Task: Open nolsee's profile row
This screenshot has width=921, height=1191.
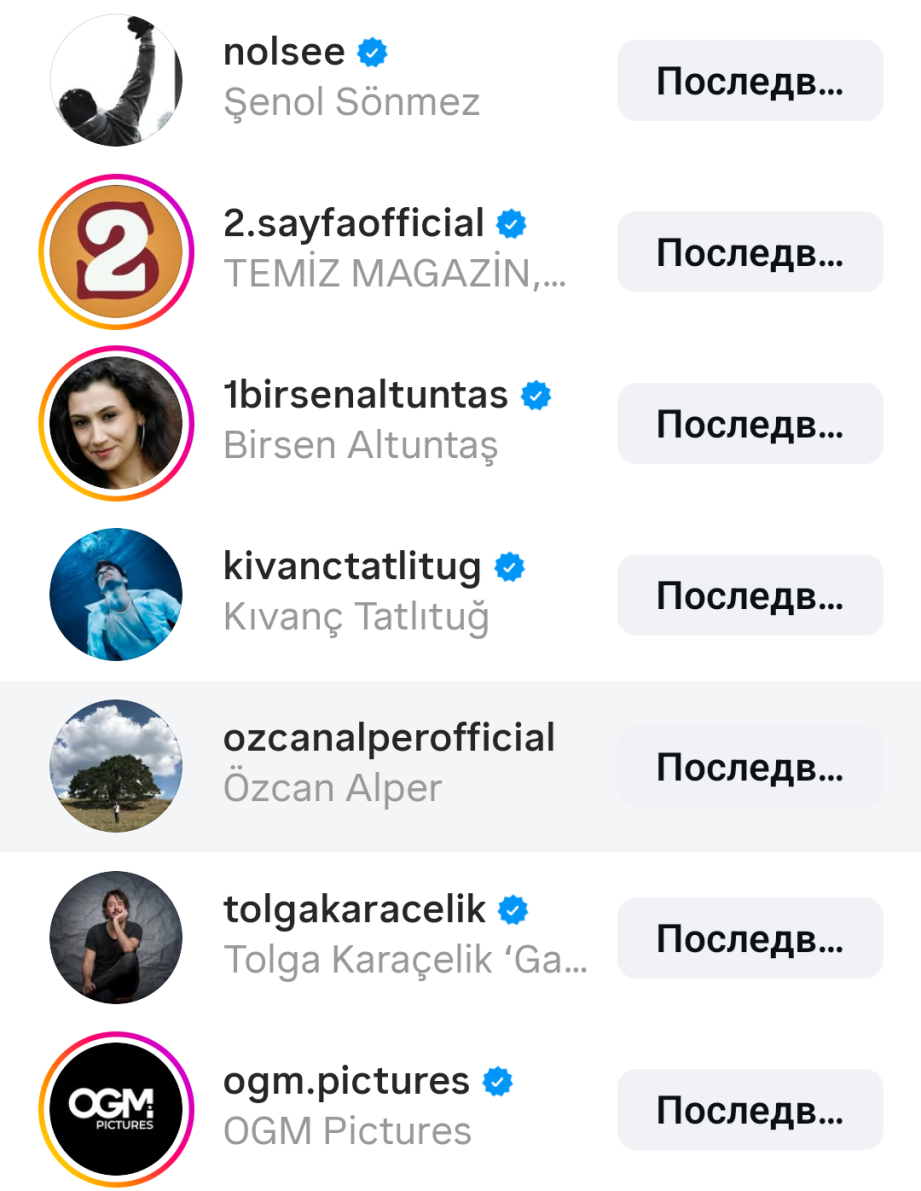Action: pos(285,52)
